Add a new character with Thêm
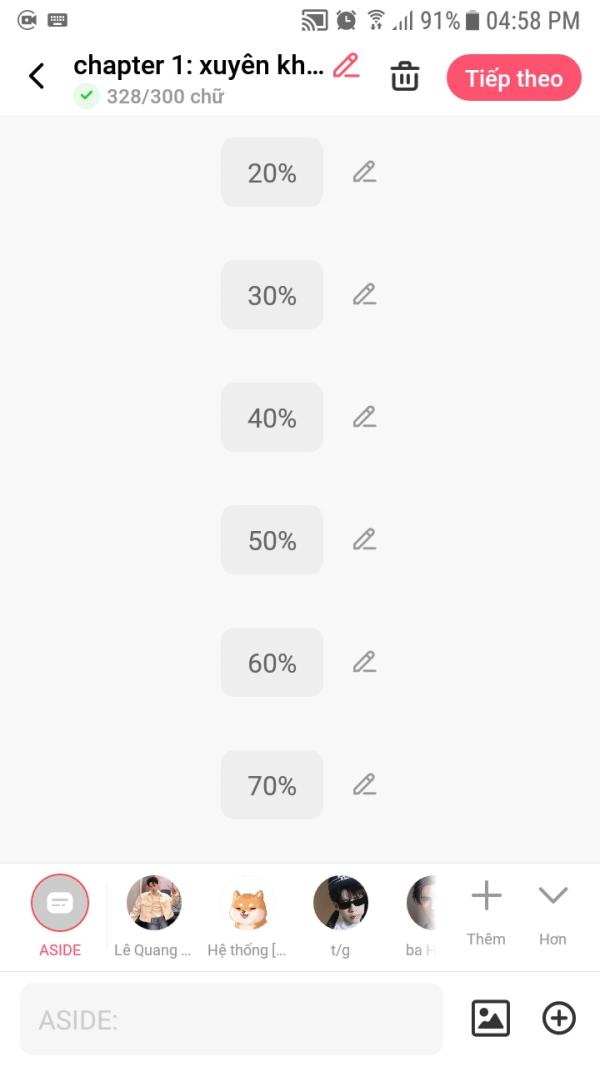This screenshot has height=1067, width=600. click(486, 912)
